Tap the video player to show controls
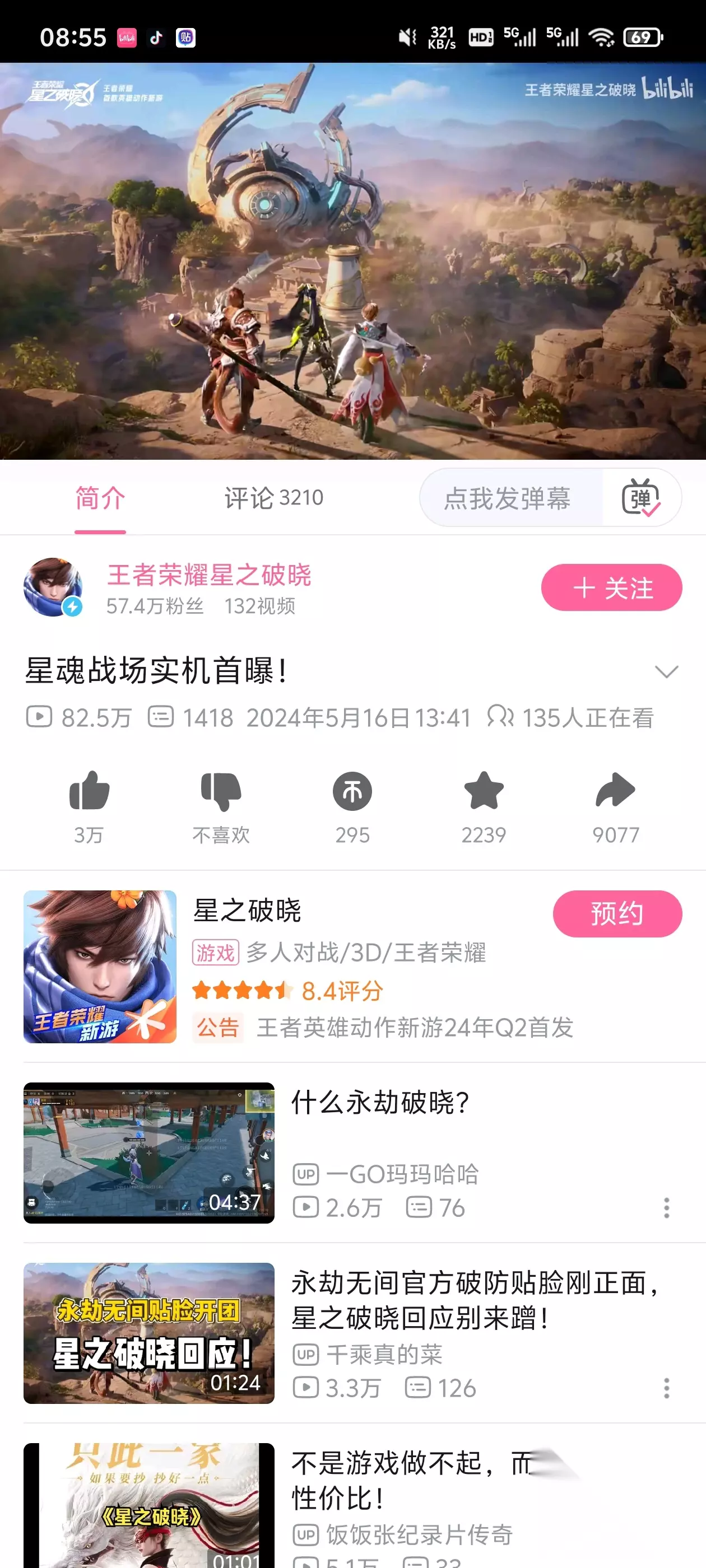This screenshot has width=706, height=1568. pyautogui.click(x=352, y=261)
